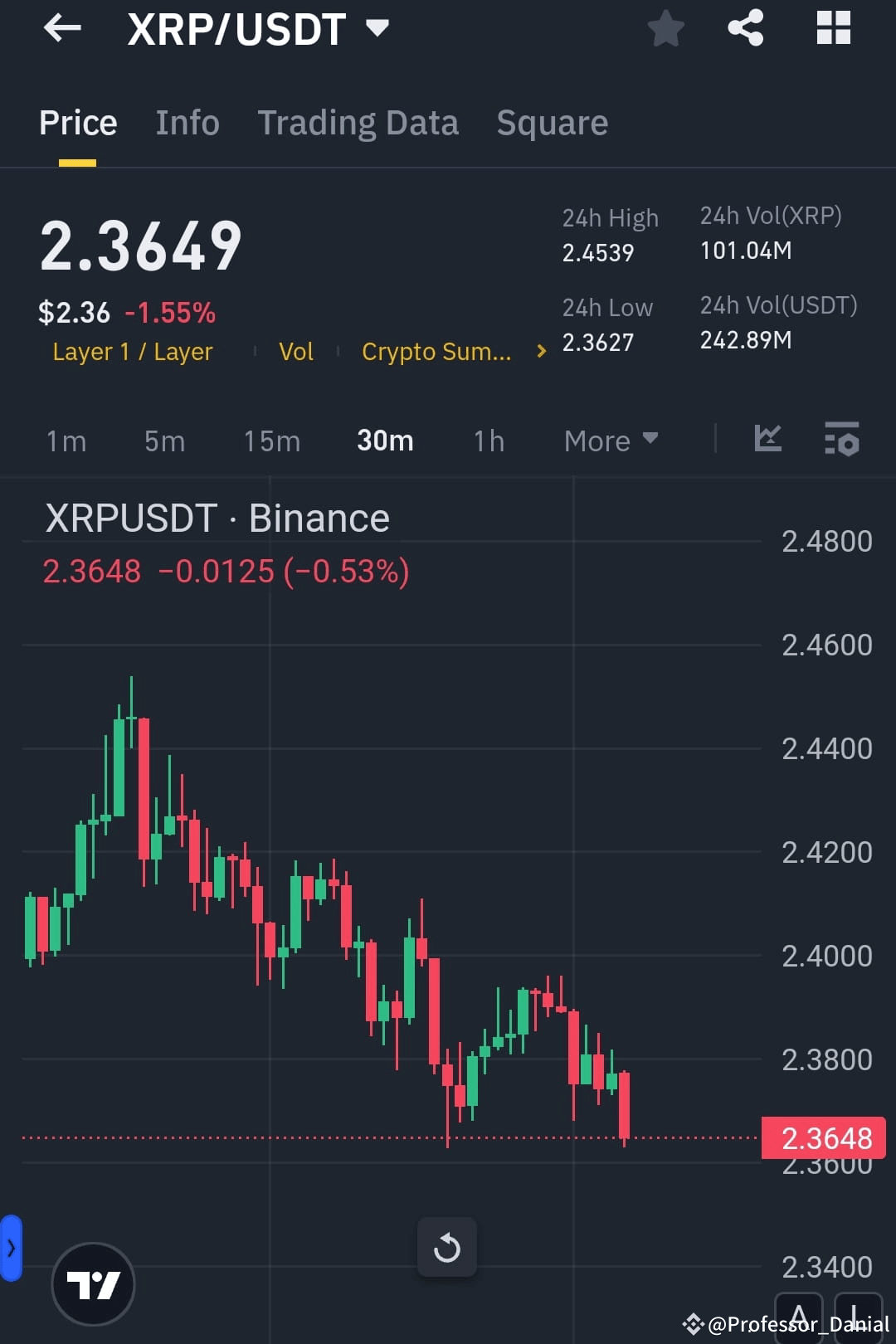Switch to the Trading Data tab
896x1344 pixels.
point(358,122)
